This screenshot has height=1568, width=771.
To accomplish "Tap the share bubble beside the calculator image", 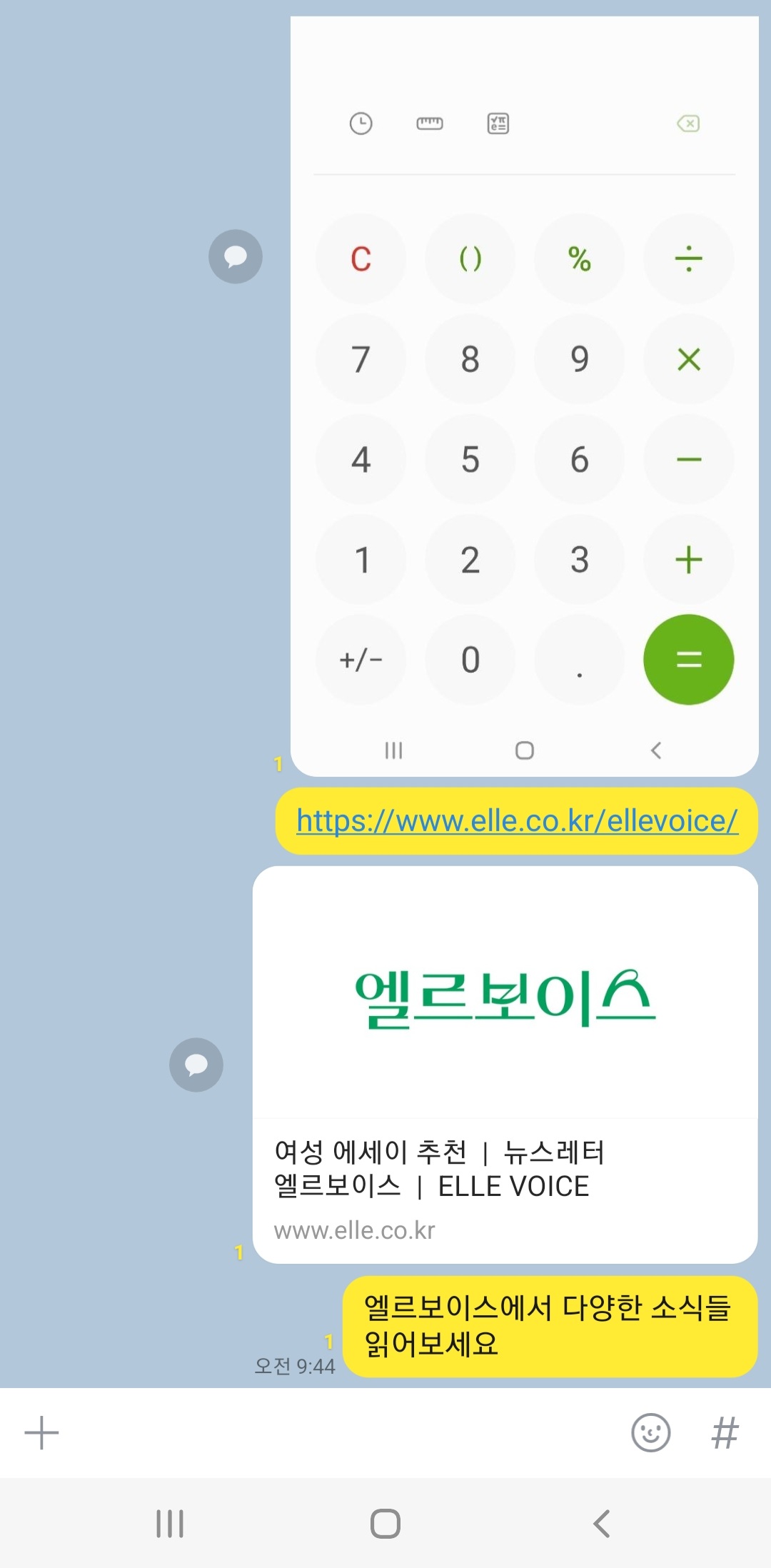I will pyautogui.click(x=236, y=256).
